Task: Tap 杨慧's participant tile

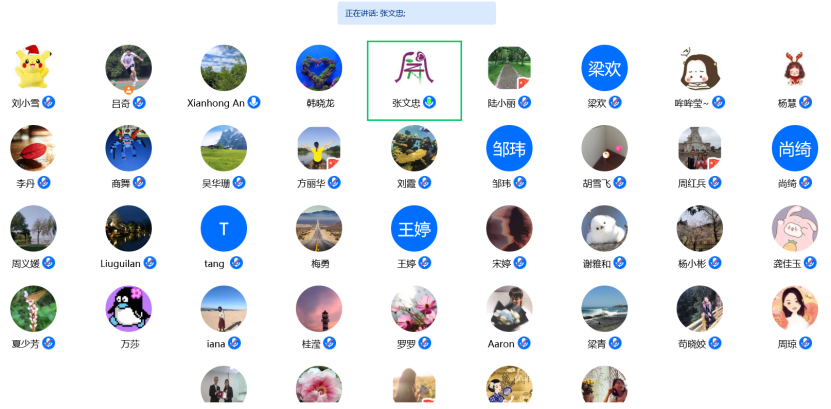Action: click(795, 68)
